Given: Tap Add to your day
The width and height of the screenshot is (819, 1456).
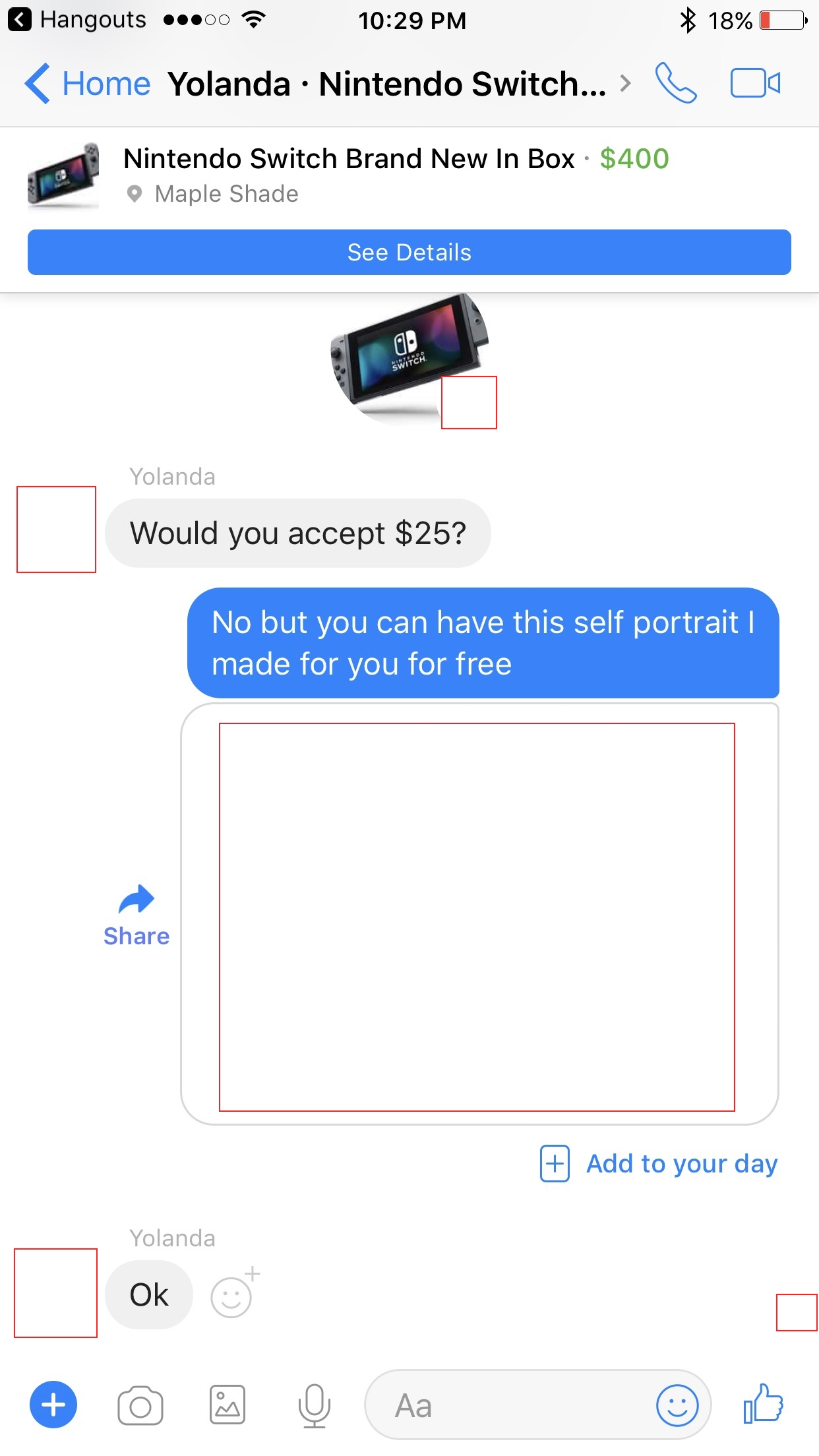Looking at the screenshot, I should 659,1163.
